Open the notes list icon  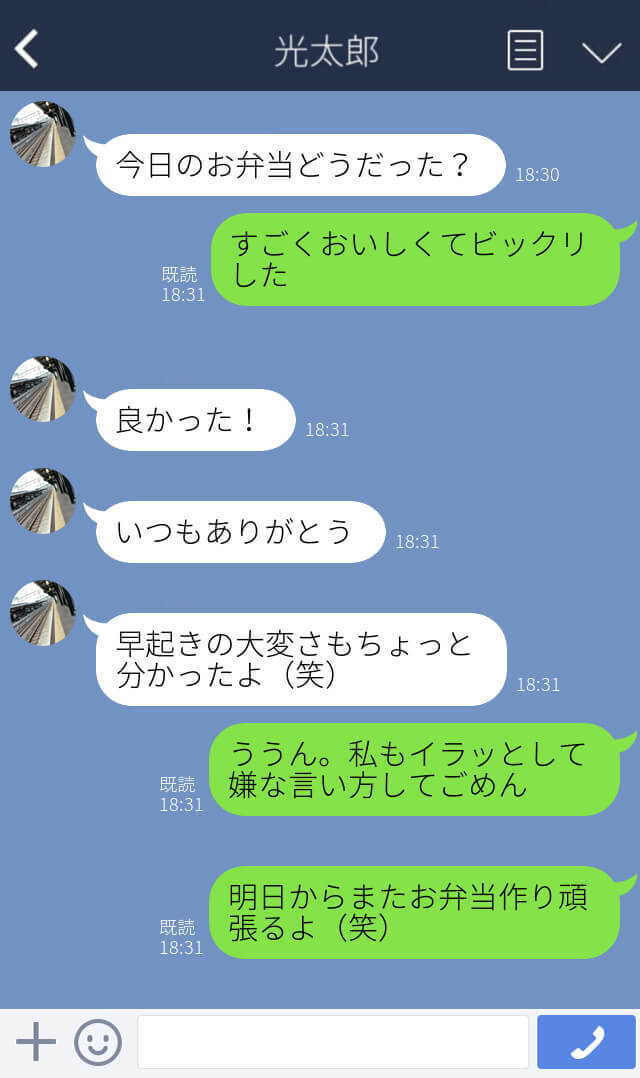[525, 50]
